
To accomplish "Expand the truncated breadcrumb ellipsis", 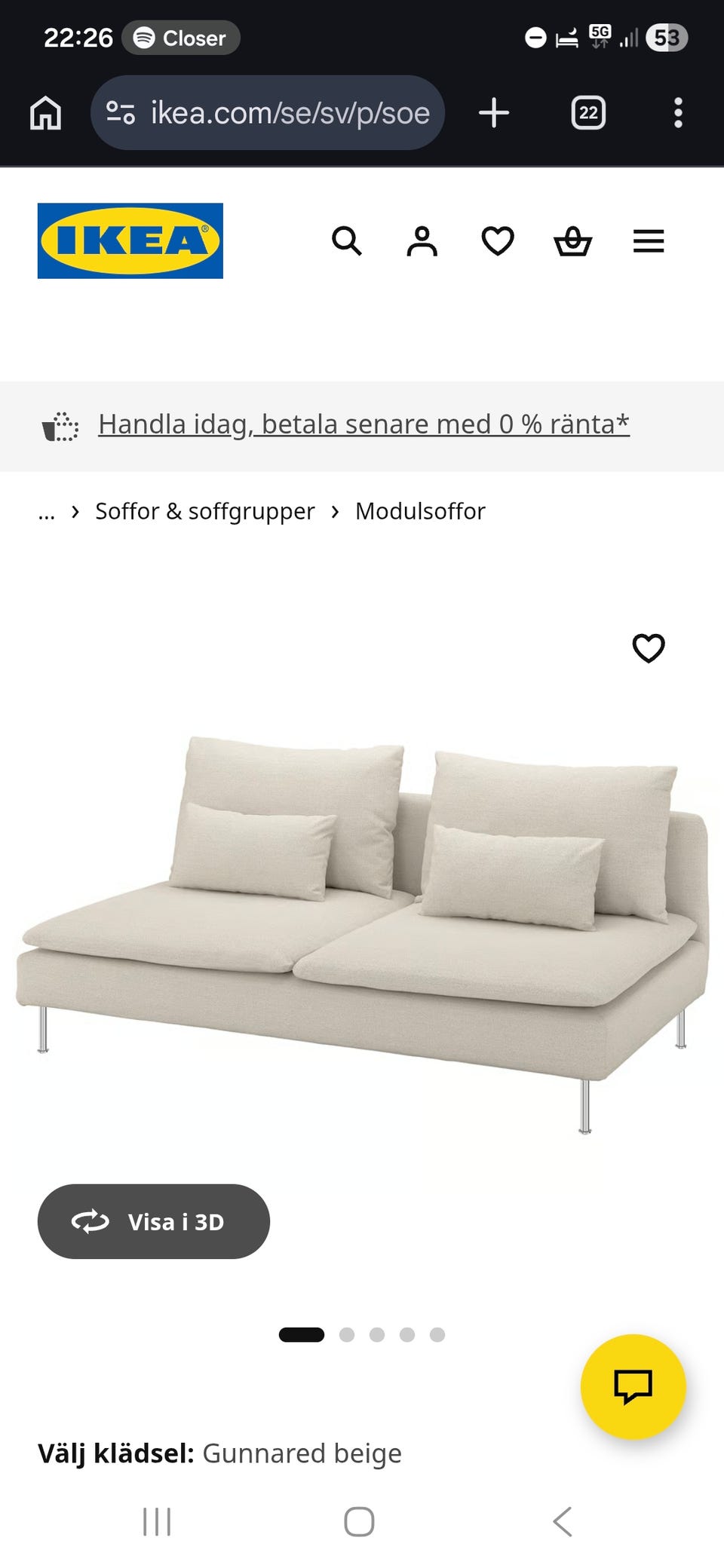I will (x=47, y=511).
